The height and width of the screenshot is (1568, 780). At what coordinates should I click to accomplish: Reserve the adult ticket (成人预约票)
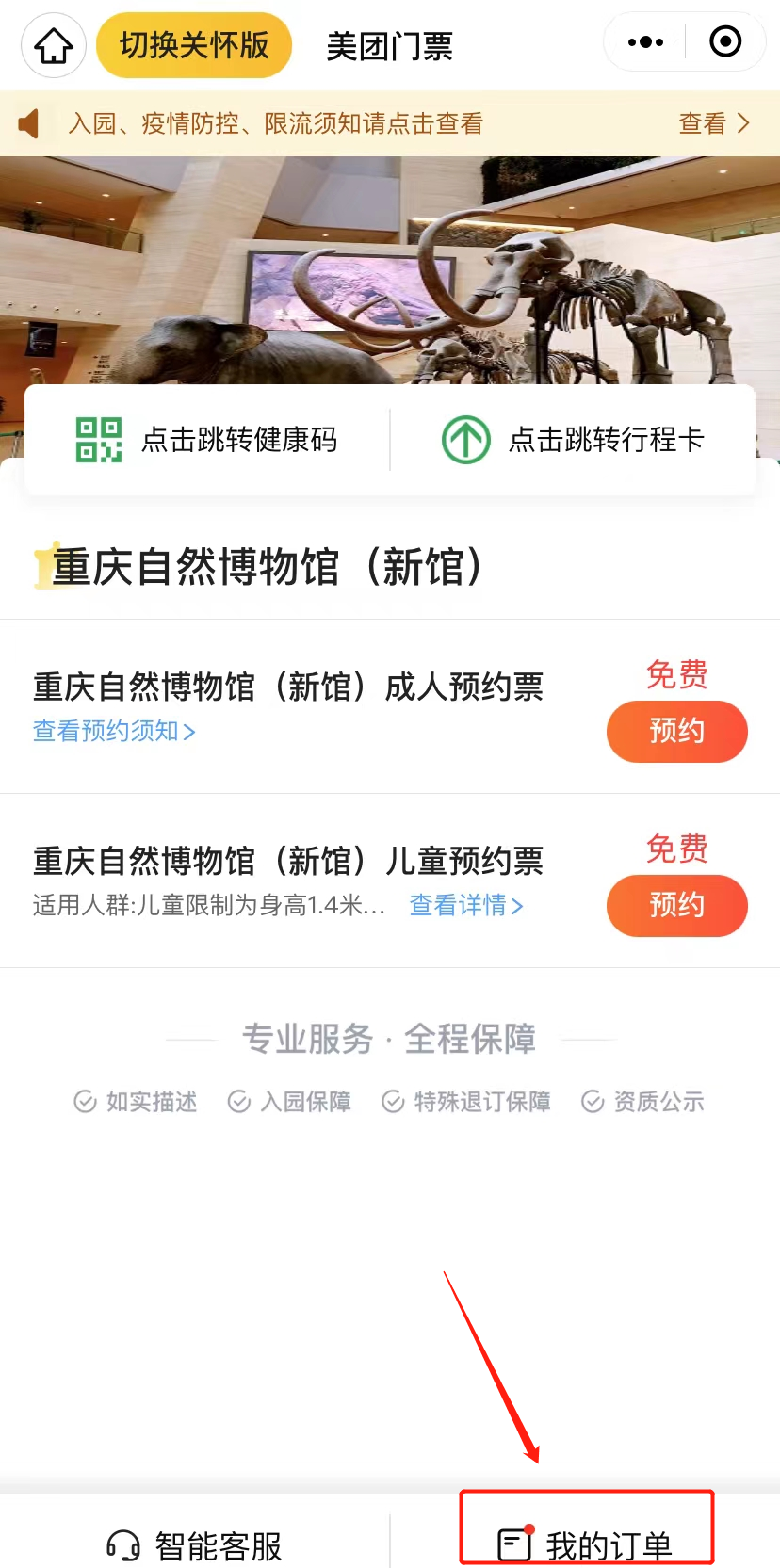pyautogui.click(x=676, y=731)
